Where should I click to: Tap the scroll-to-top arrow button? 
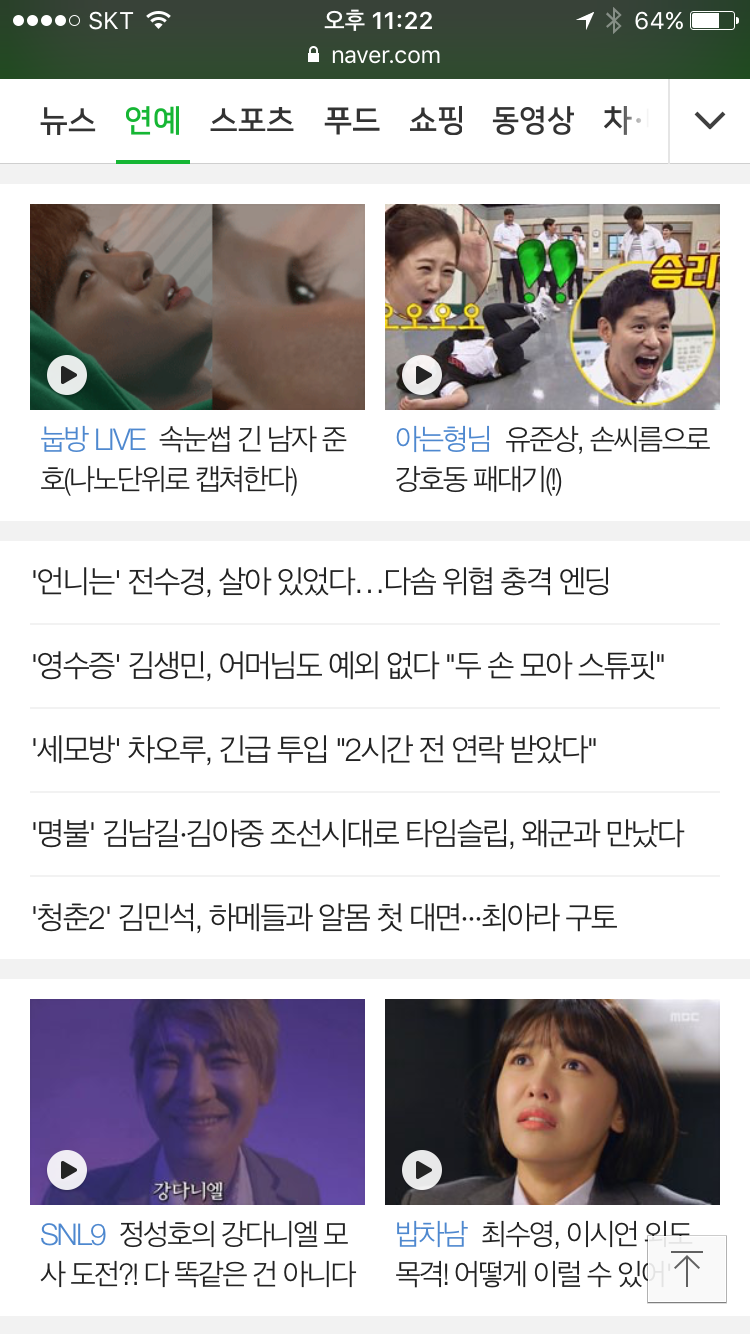[687, 1269]
